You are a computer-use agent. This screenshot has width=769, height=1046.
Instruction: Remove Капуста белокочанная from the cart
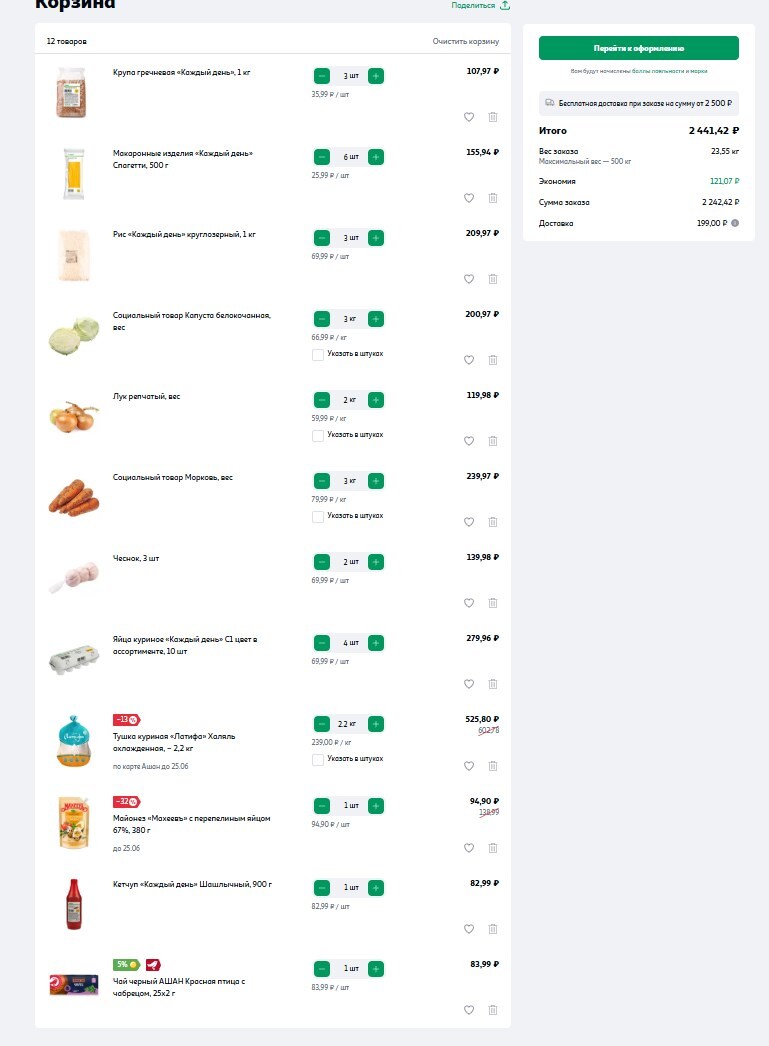pyautogui.click(x=493, y=360)
